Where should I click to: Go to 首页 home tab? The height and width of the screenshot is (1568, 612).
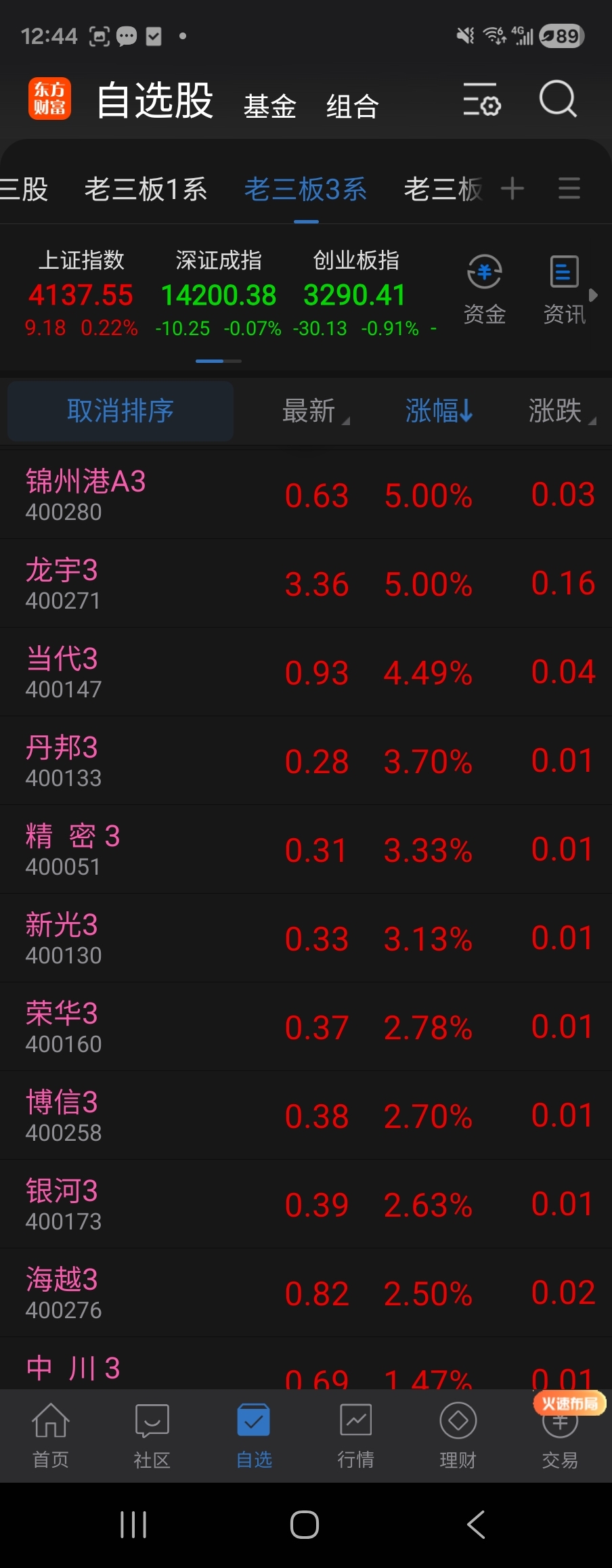click(x=51, y=1435)
